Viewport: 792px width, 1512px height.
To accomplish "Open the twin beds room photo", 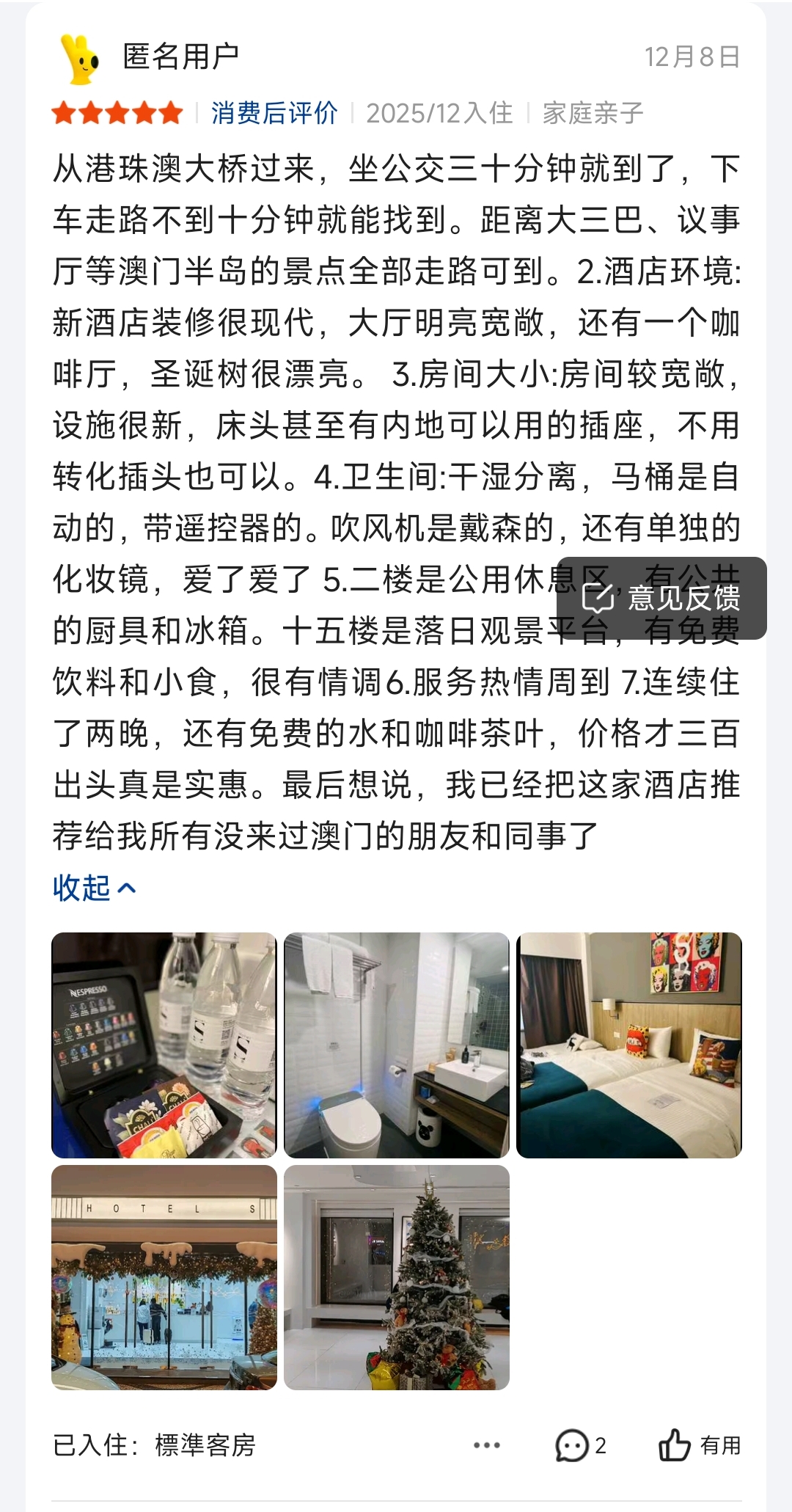I will click(629, 1045).
